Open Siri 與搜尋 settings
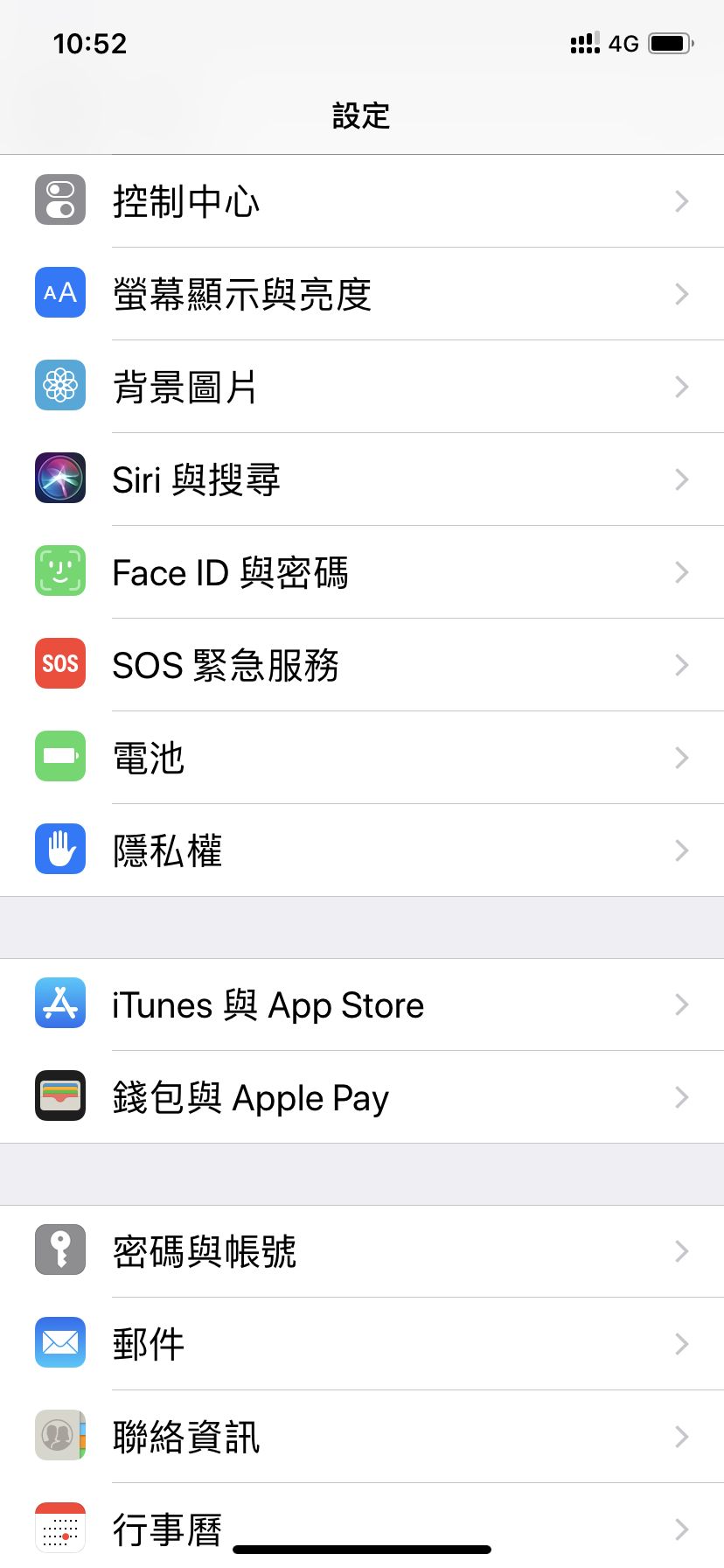 362,479
